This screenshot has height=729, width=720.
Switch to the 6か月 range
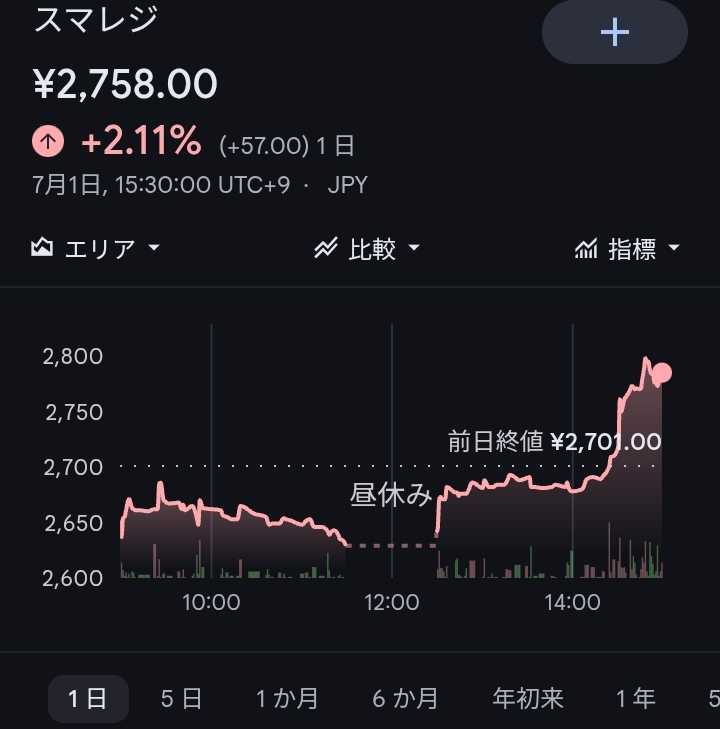tap(405, 699)
